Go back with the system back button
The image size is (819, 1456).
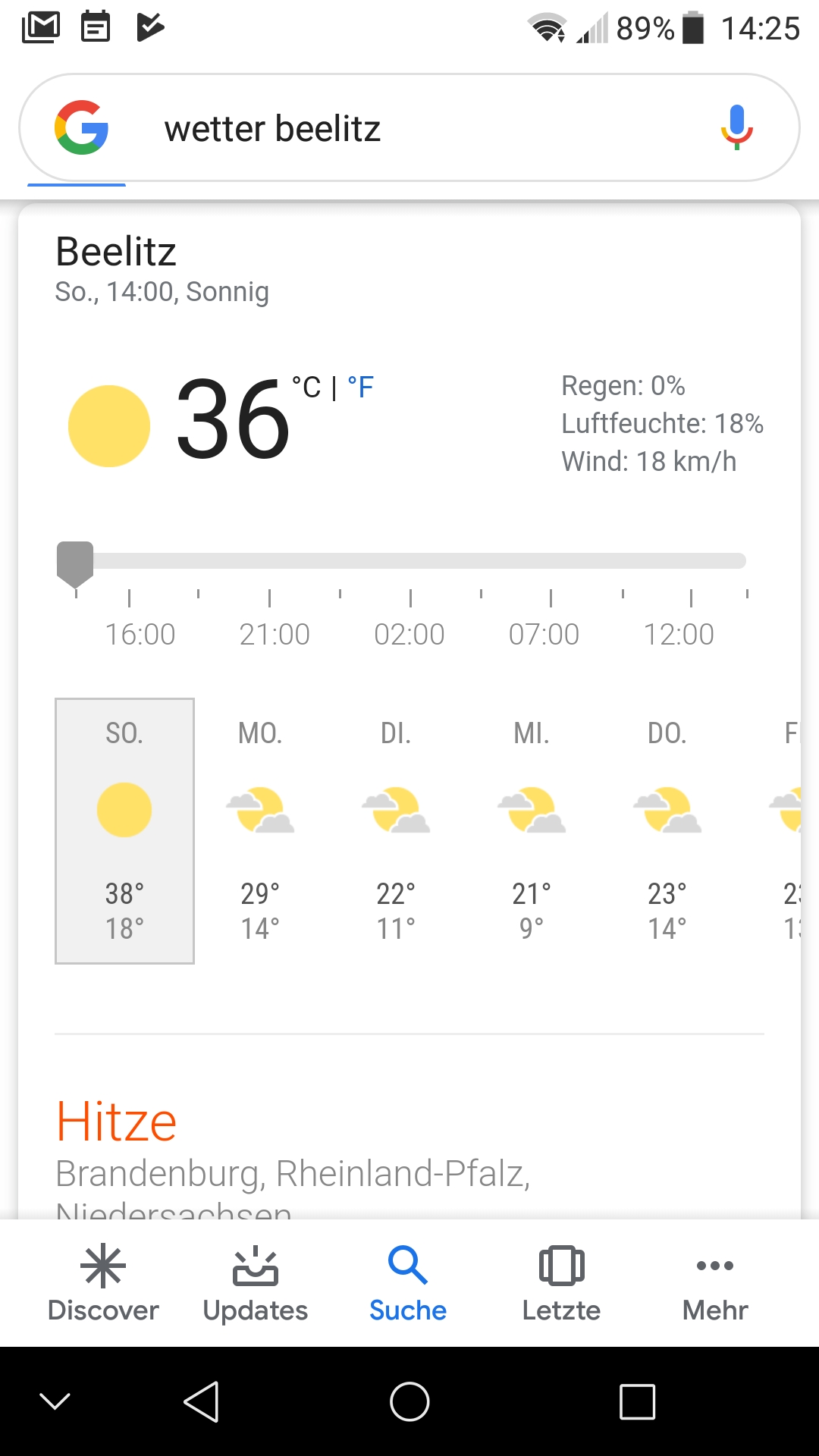pos(202,1401)
